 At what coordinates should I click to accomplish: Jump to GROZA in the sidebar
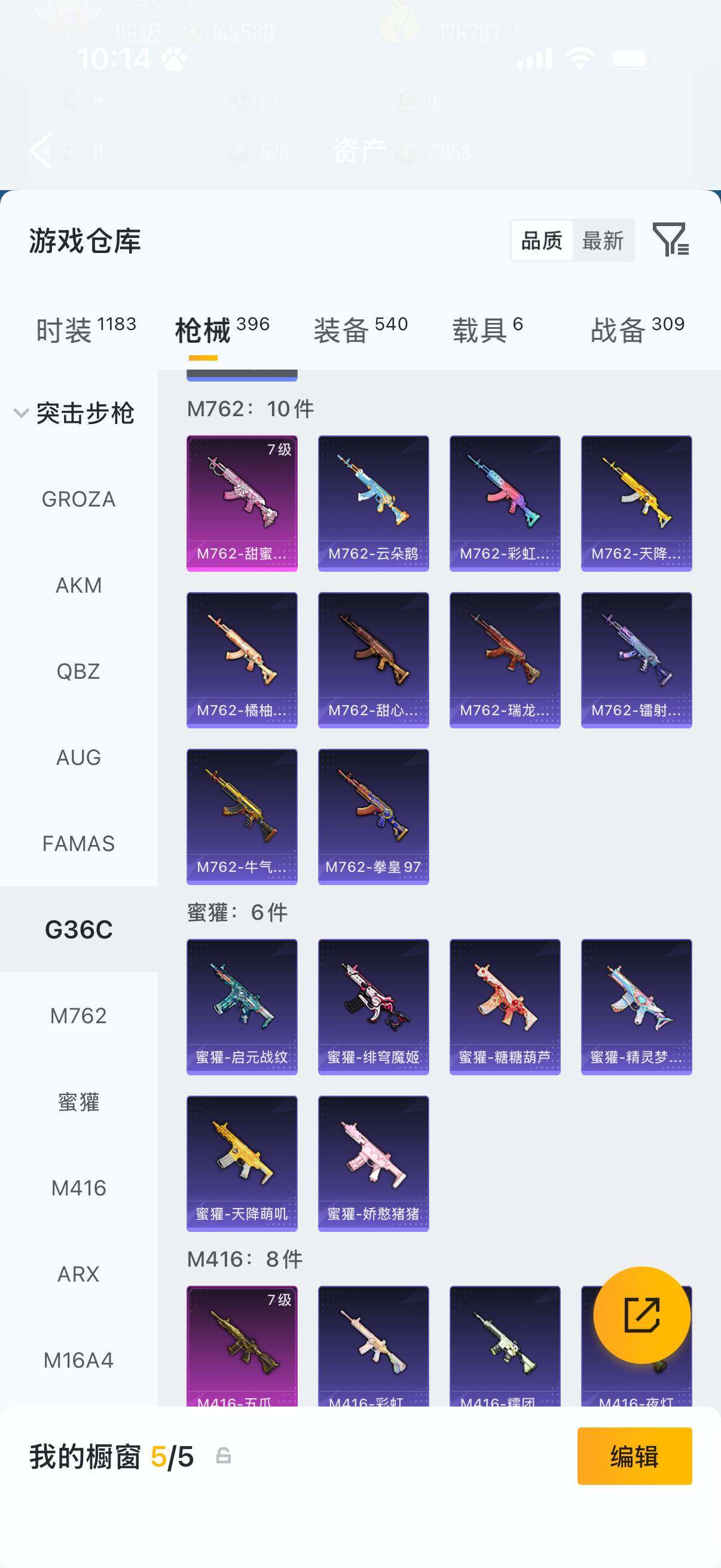(78, 499)
